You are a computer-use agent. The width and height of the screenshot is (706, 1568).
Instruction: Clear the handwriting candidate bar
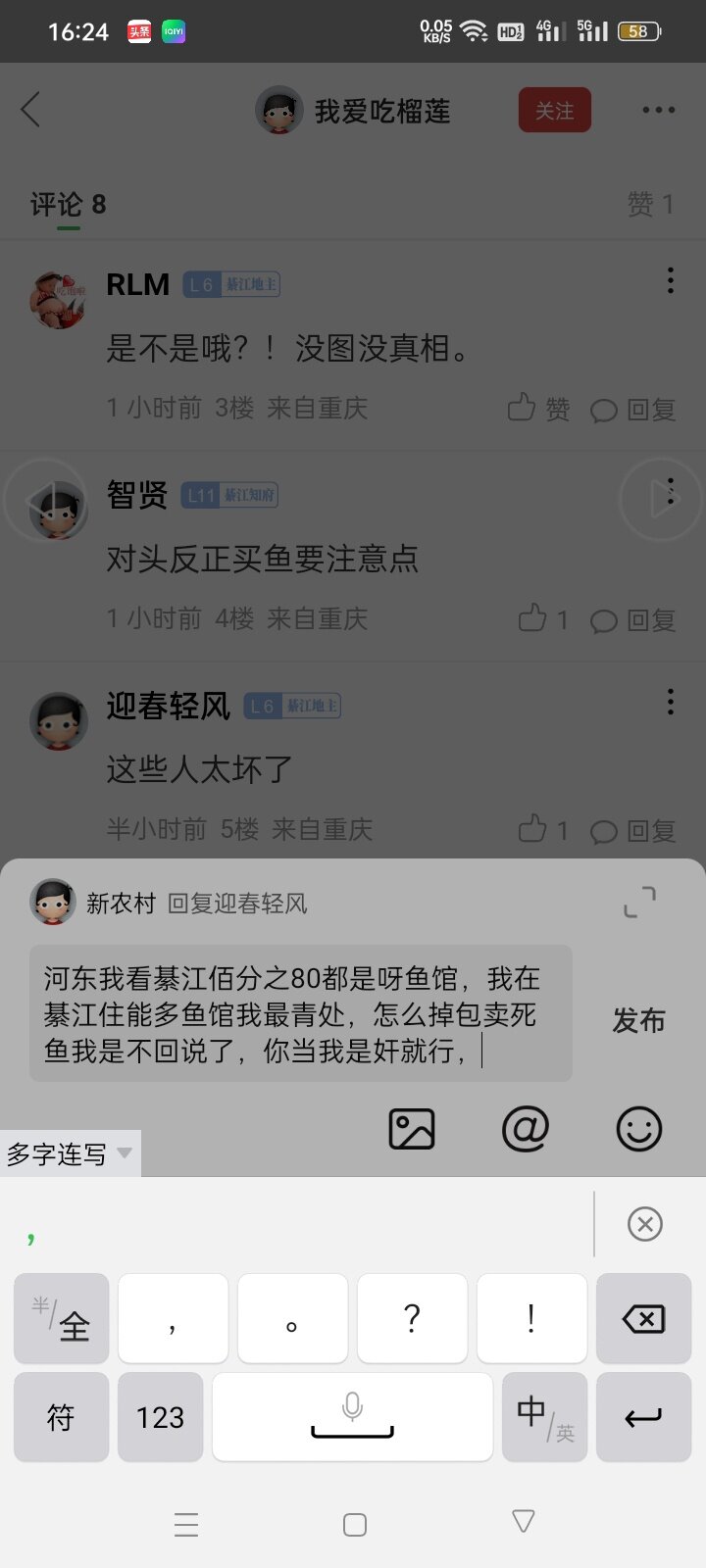click(x=644, y=1224)
